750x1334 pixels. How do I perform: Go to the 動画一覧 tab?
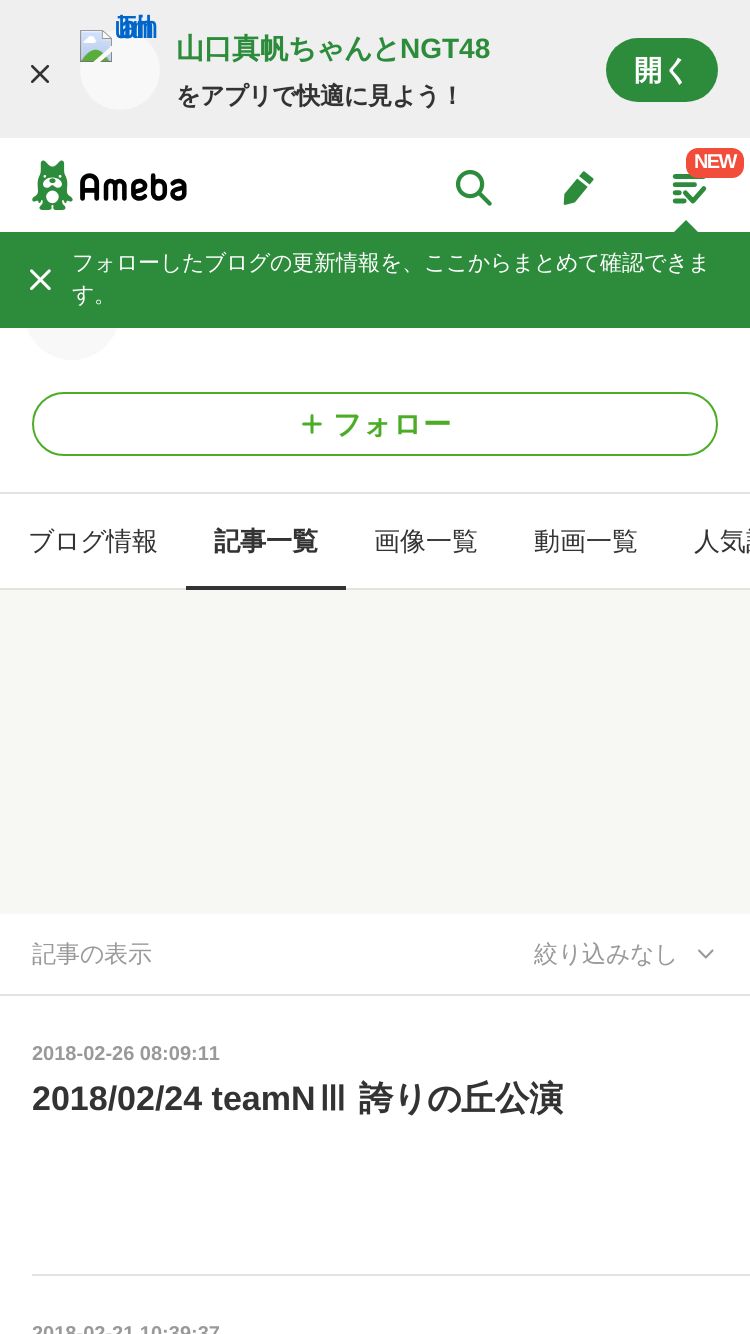click(586, 541)
